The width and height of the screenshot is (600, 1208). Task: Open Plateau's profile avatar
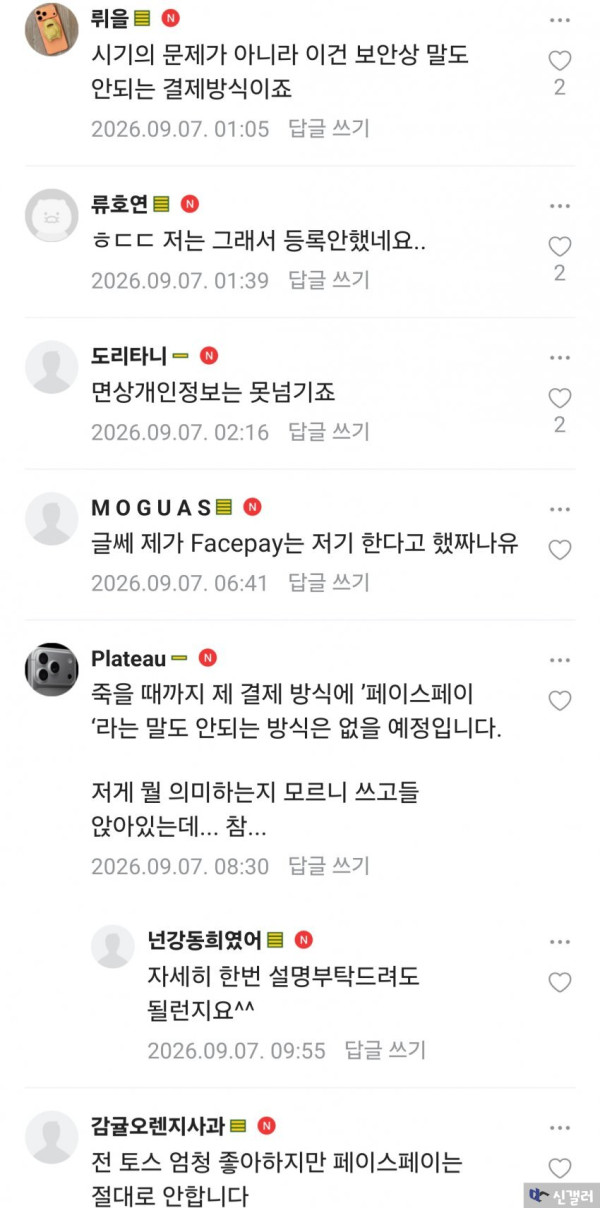click(x=51, y=669)
